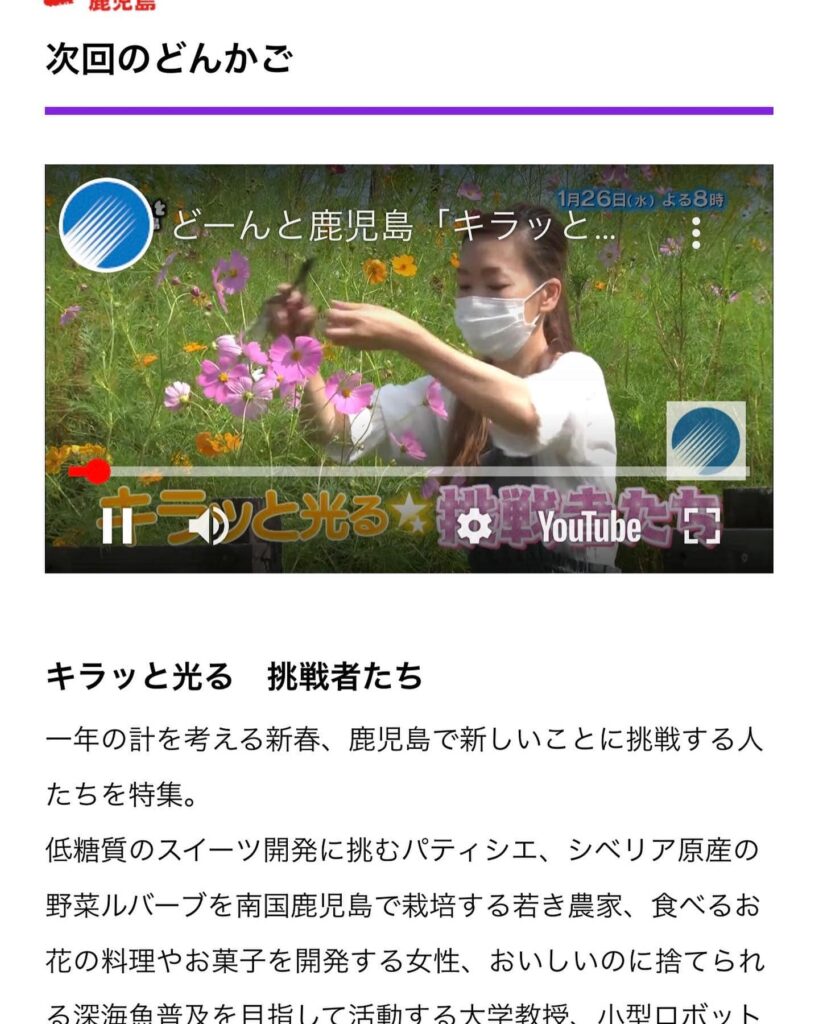This screenshot has width=819, height=1024.
Task: Pause the video playback
Action: pos(118,526)
